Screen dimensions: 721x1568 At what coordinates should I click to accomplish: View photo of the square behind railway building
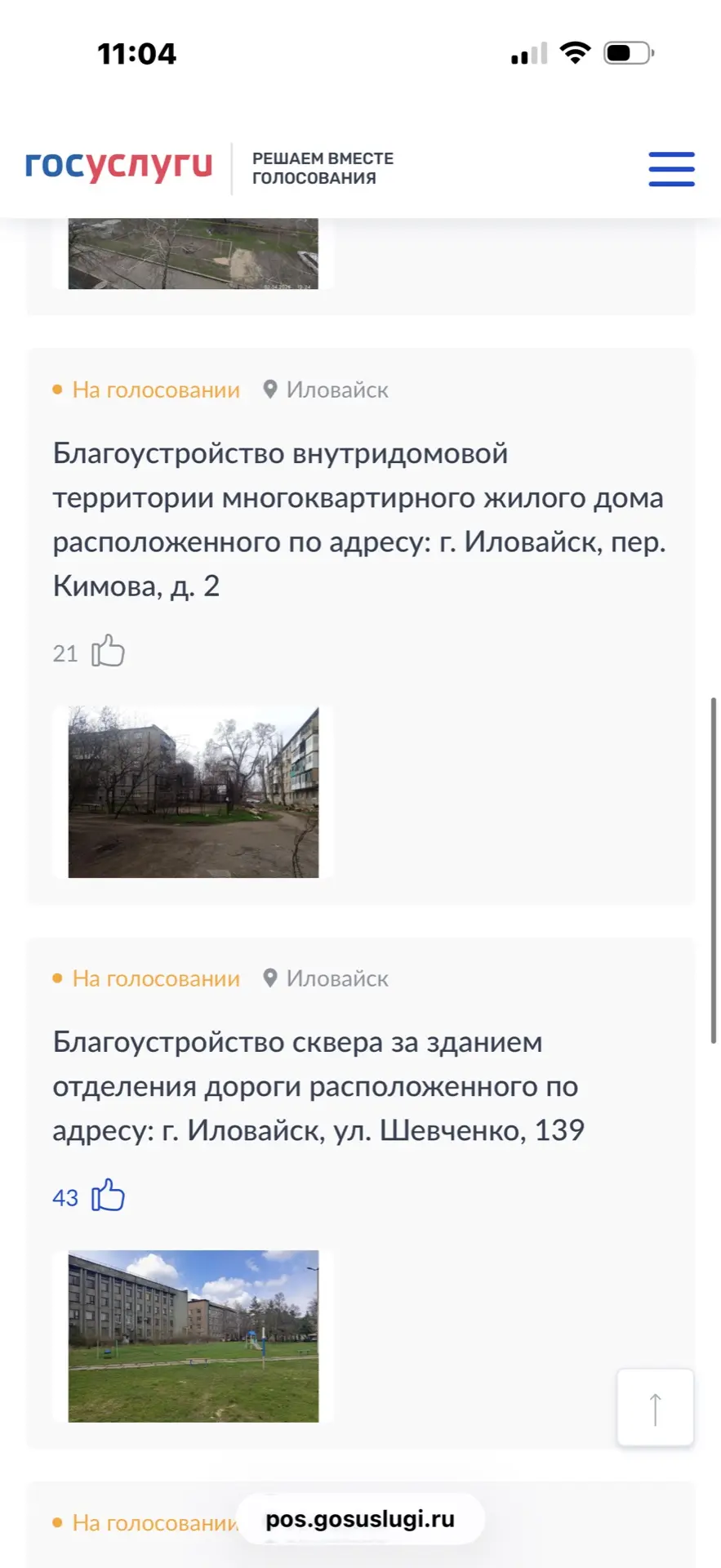pos(194,1336)
